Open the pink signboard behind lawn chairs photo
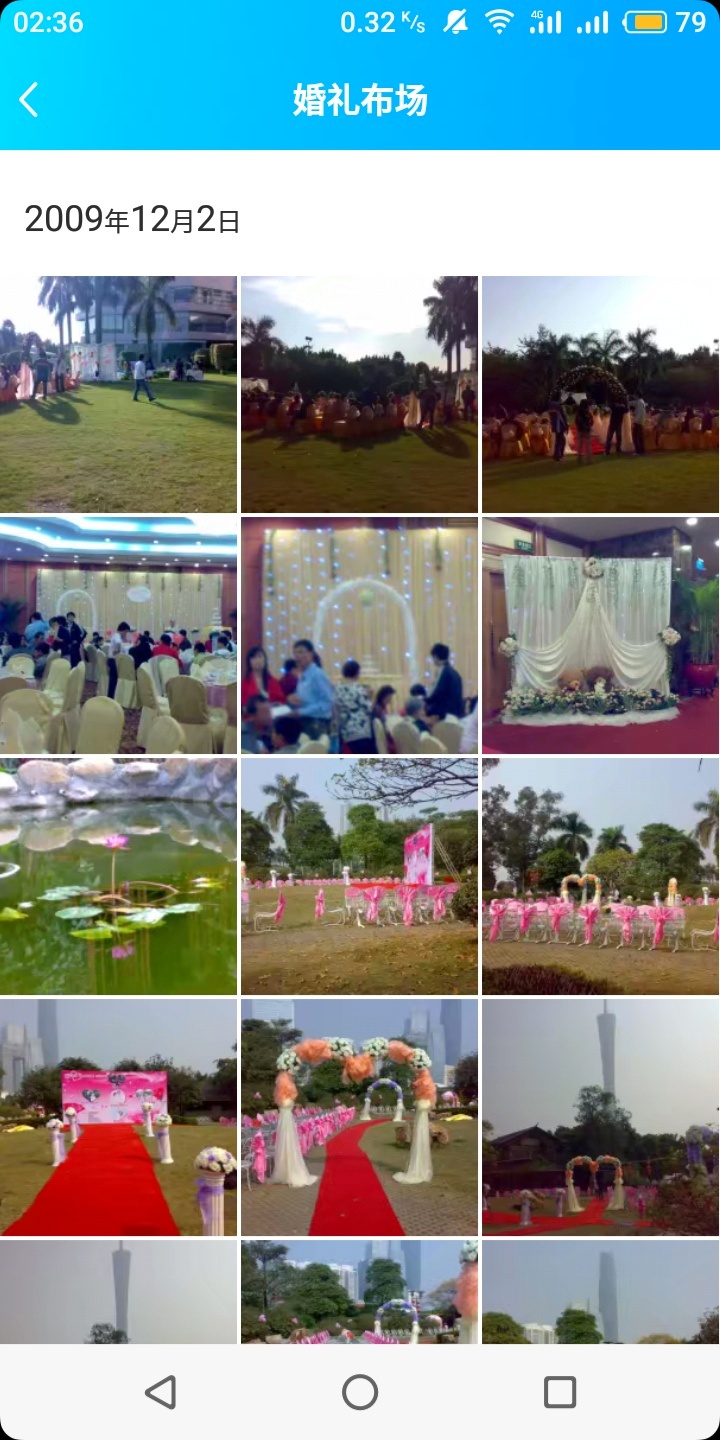Viewport: 720px width, 1440px height. [359, 876]
